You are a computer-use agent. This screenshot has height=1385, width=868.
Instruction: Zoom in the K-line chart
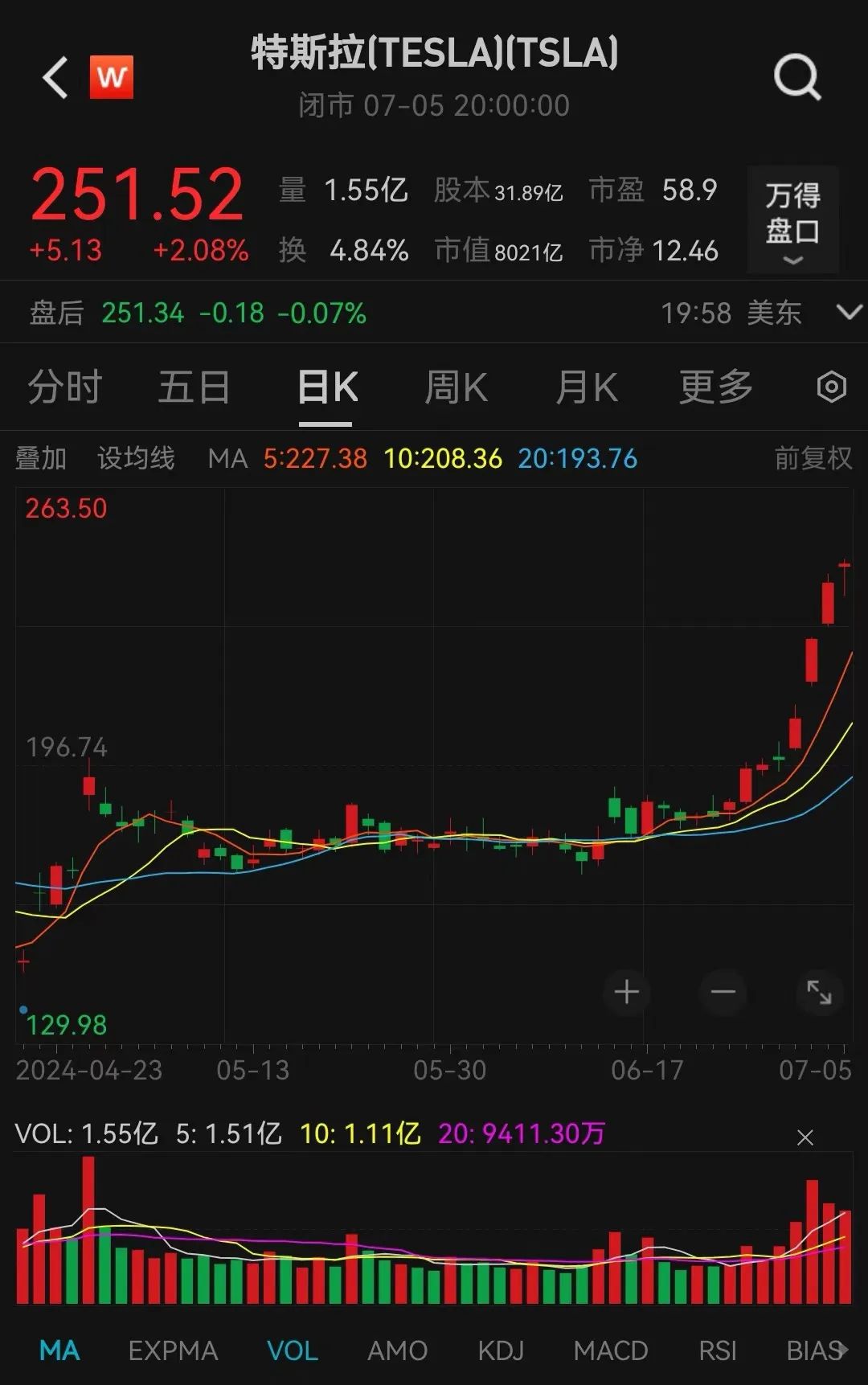coord(627,992)
